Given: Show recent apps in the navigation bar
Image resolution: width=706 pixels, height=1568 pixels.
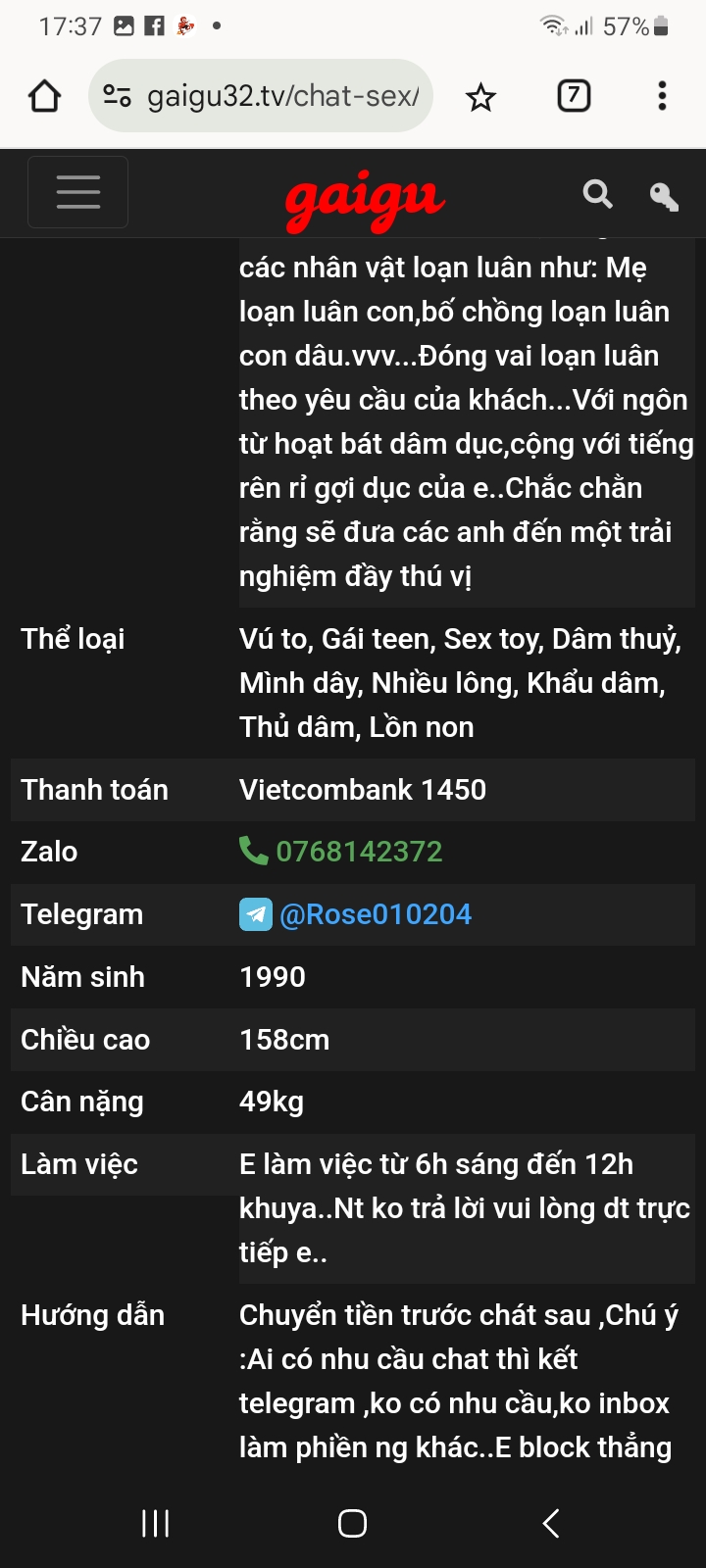Looking at the screenshot, I should [156, 1523].
